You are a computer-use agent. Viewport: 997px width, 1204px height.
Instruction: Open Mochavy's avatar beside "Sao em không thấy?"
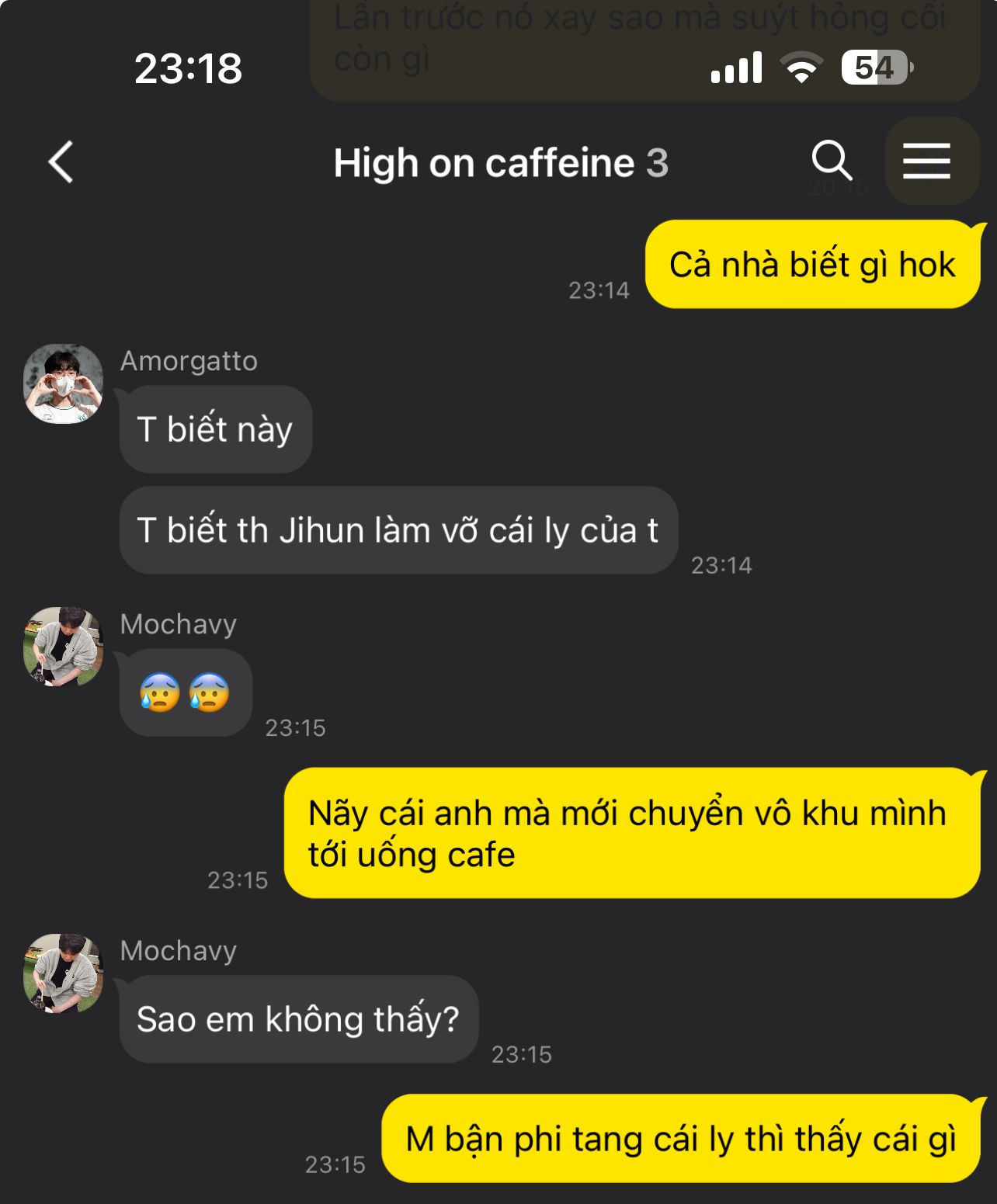[64, 973]
